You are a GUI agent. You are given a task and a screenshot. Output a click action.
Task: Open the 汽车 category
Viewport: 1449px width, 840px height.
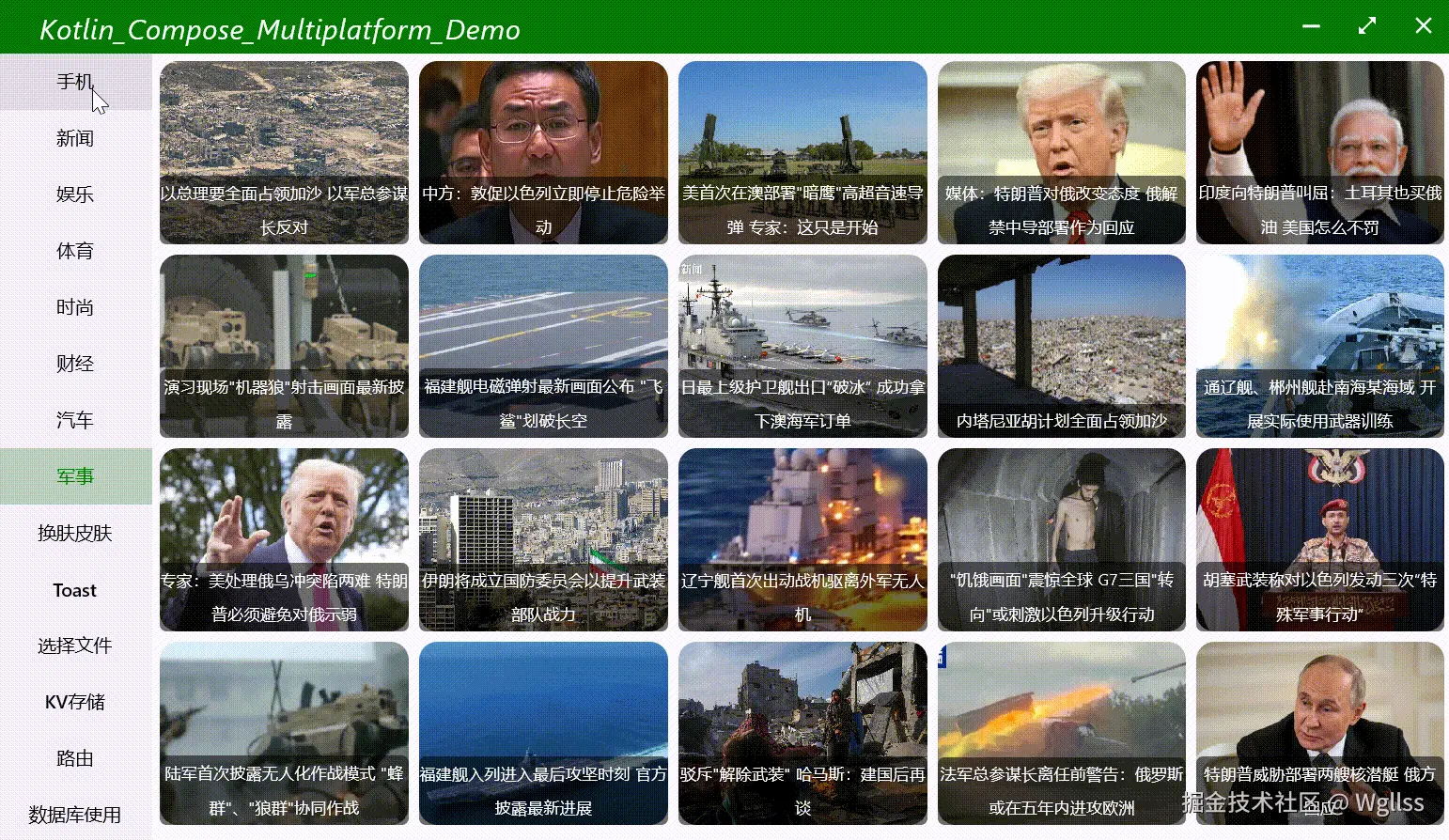[x=75, y=420]
